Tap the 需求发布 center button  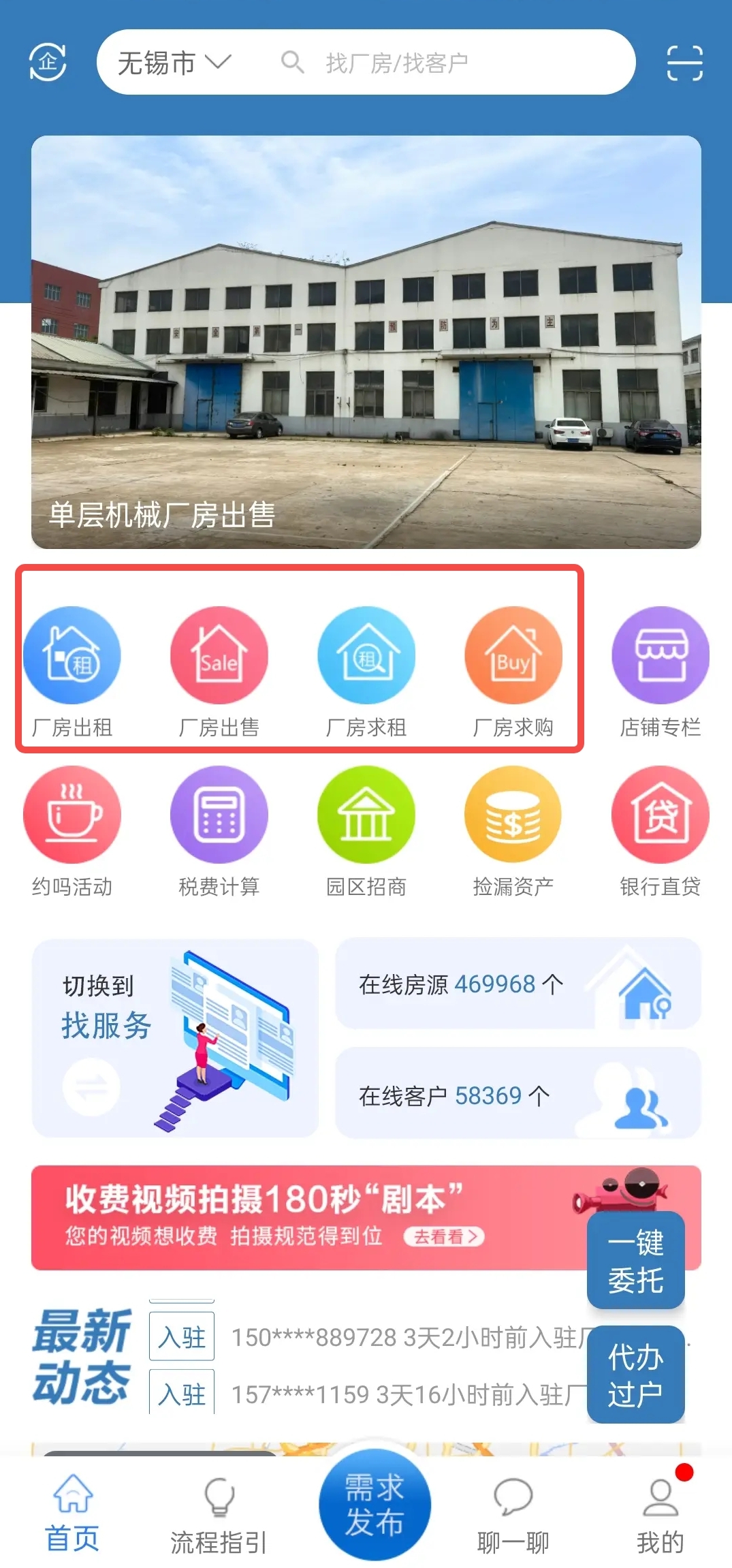(375, 1505)
